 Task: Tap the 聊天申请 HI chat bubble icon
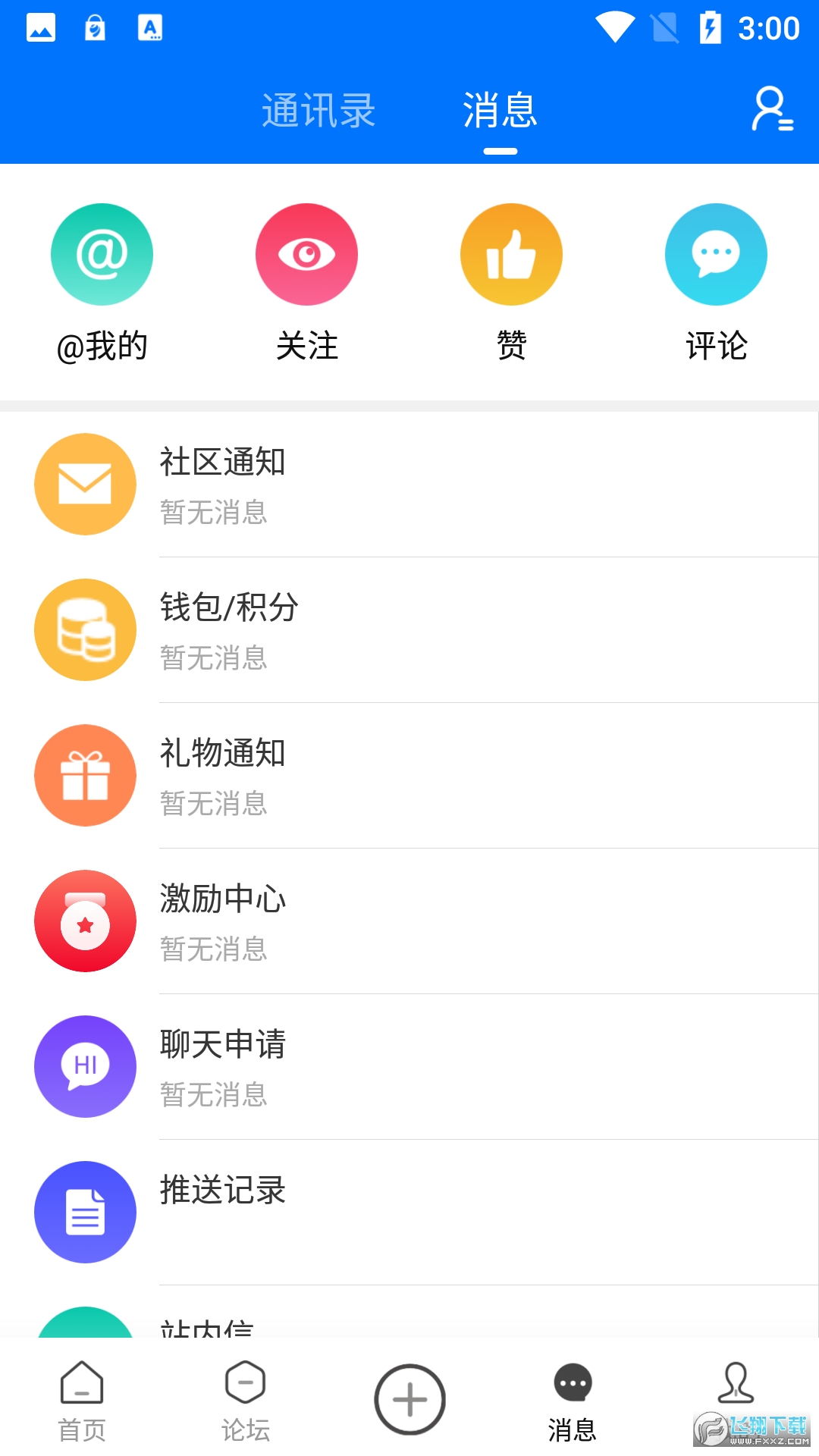tap(85, 1066)
